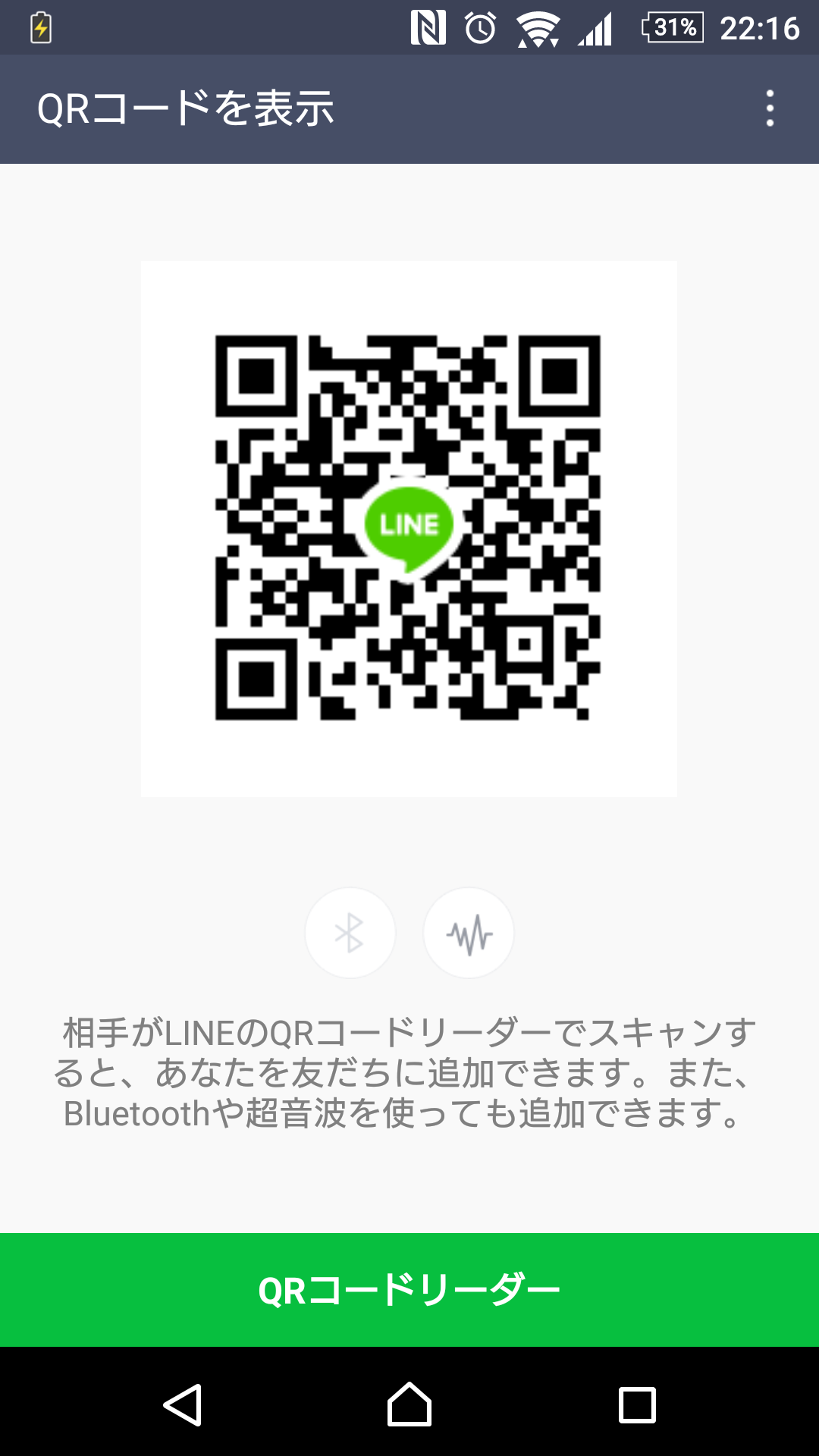Open the recent apps view
The width and height of the screenshot is (819, 1456).
point(637,1405)
